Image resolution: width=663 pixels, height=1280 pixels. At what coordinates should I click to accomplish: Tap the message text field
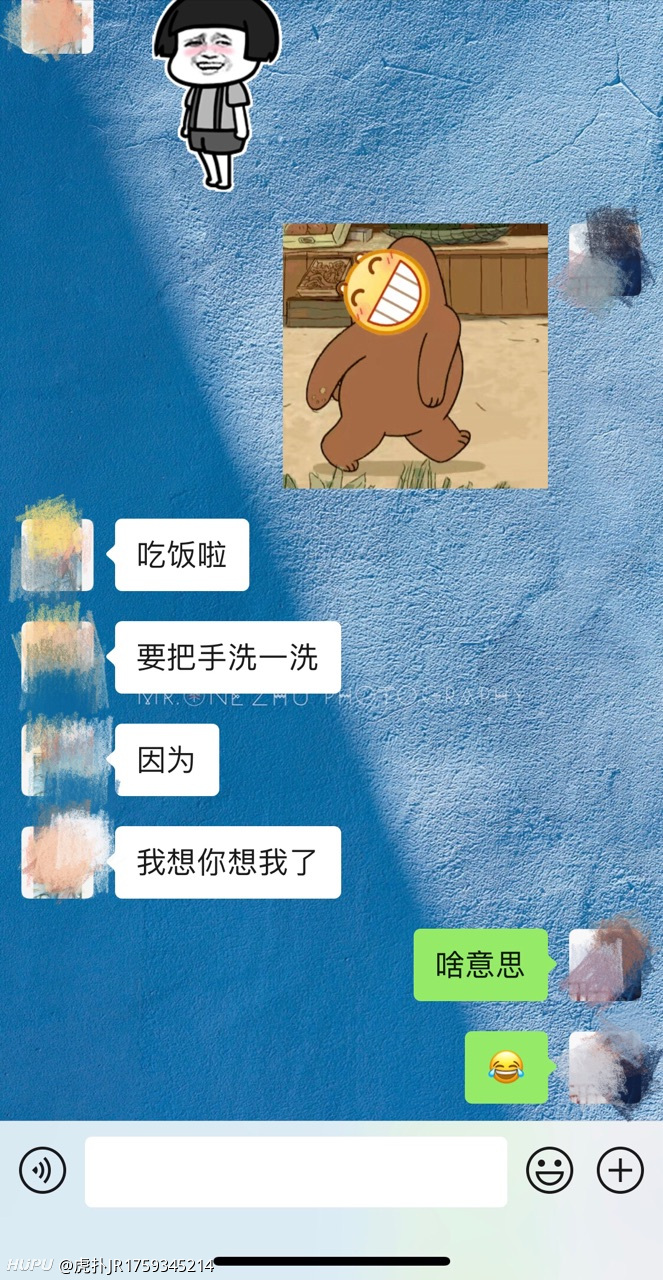[x=296, y=1172]
